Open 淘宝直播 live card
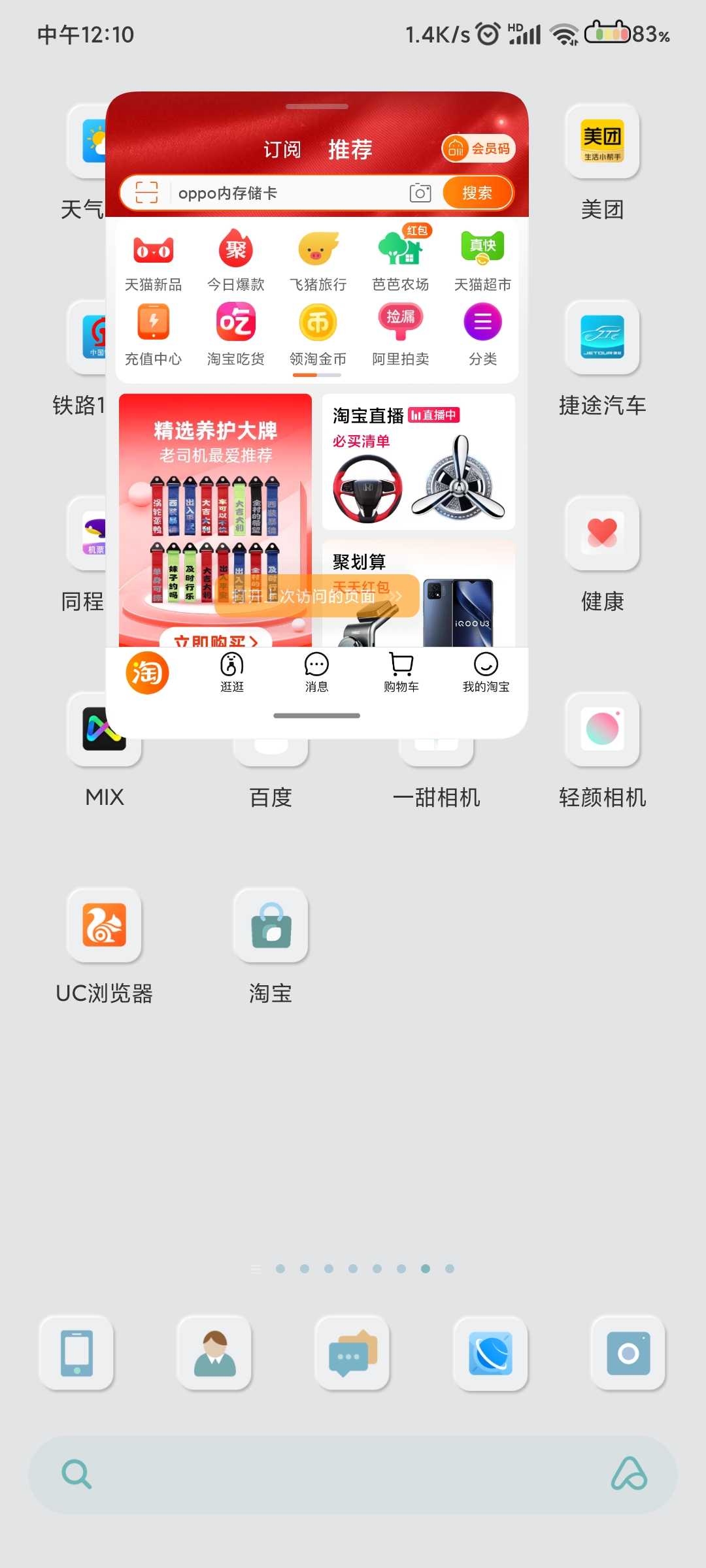The image size is (706, 1568). point(418,461)
